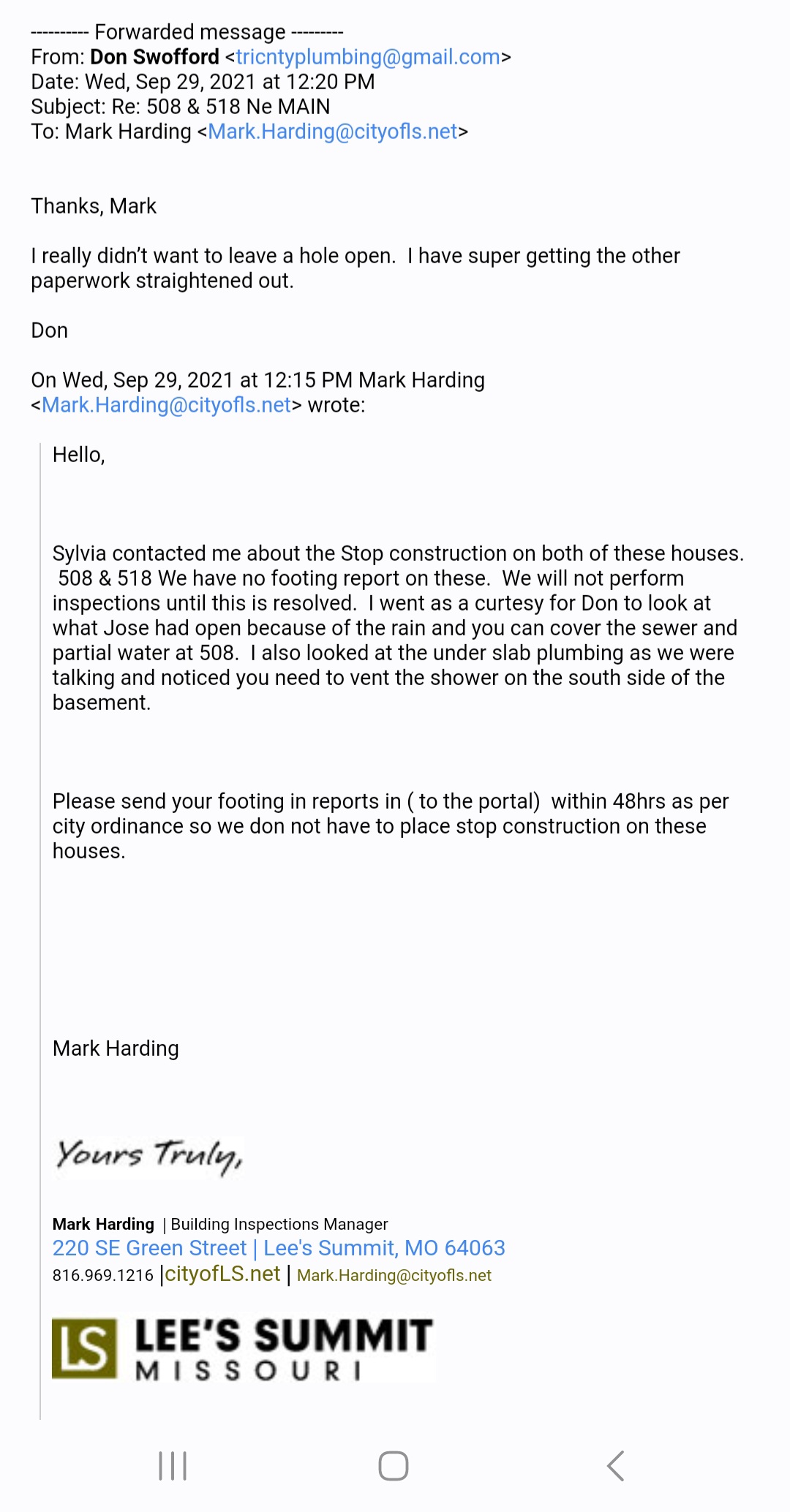Visit the cityofLS.net website link
Screen dimensions: 790x1512
pos(222,1274)
